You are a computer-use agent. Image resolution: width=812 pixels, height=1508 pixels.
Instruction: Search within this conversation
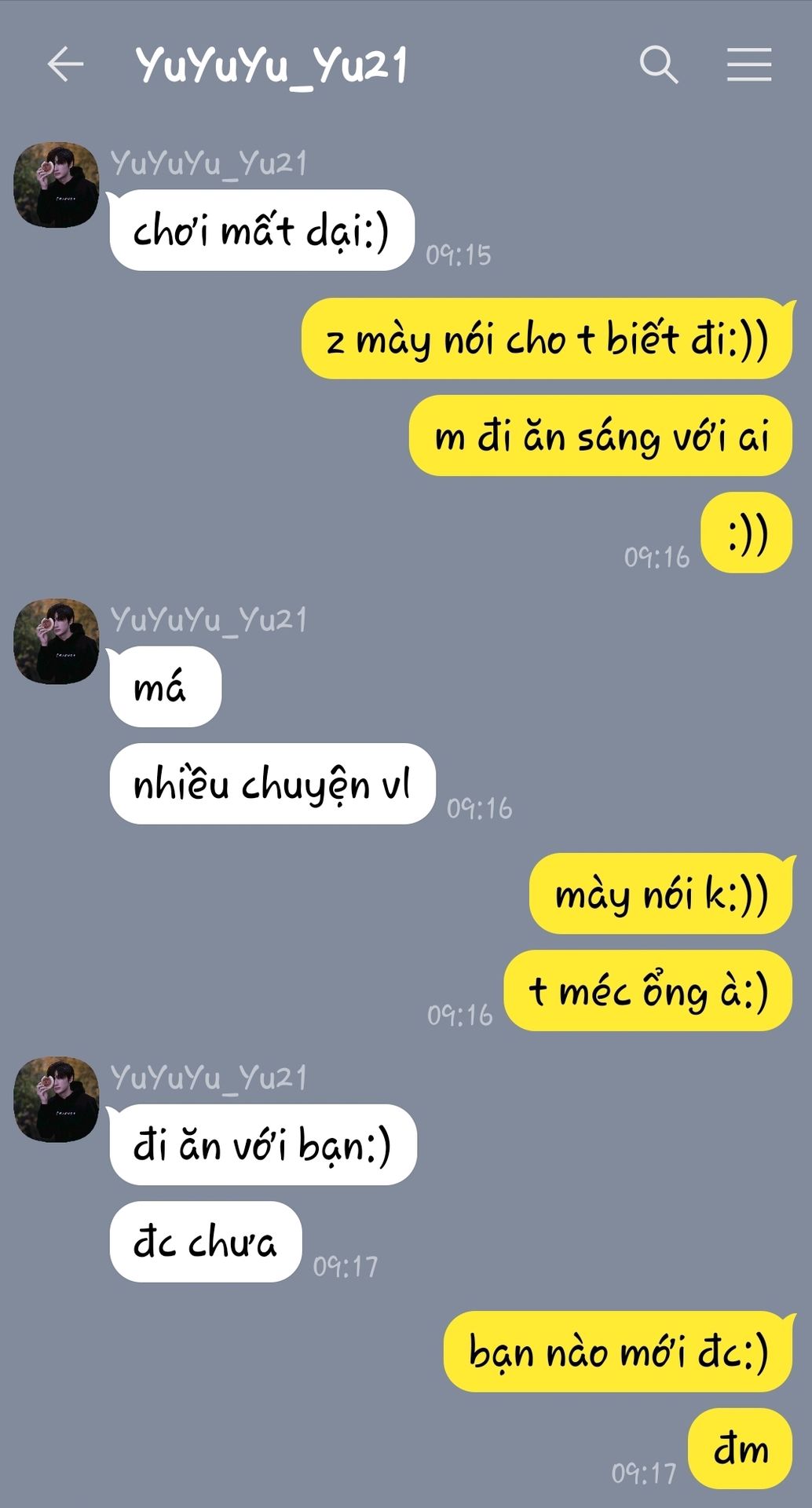[658, 64]
